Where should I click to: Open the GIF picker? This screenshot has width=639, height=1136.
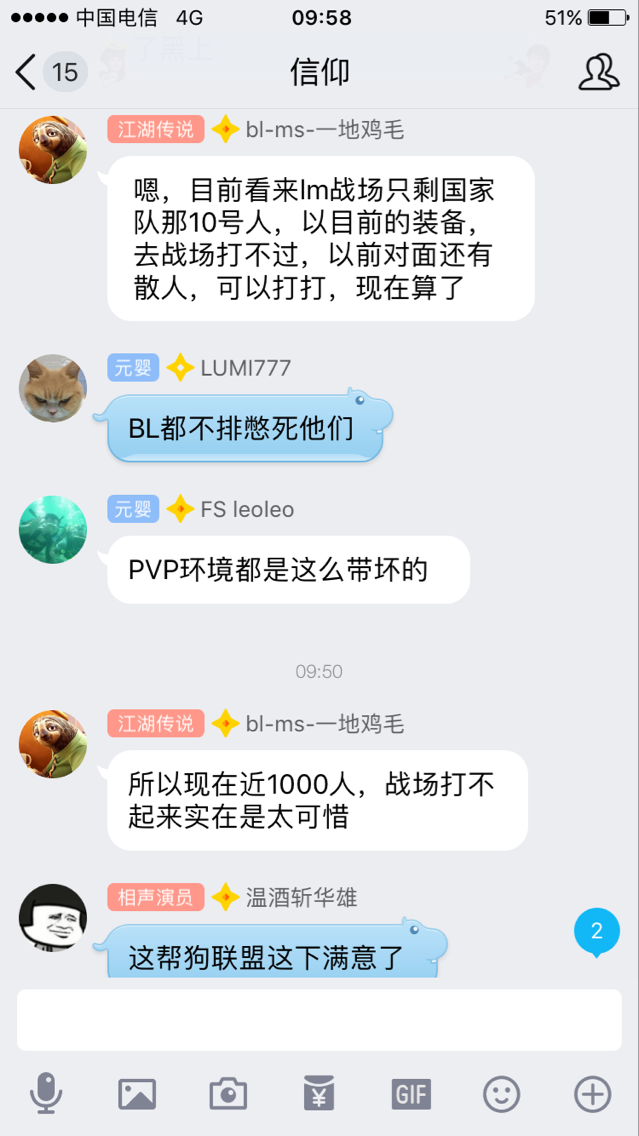(x=410, y=1094)
